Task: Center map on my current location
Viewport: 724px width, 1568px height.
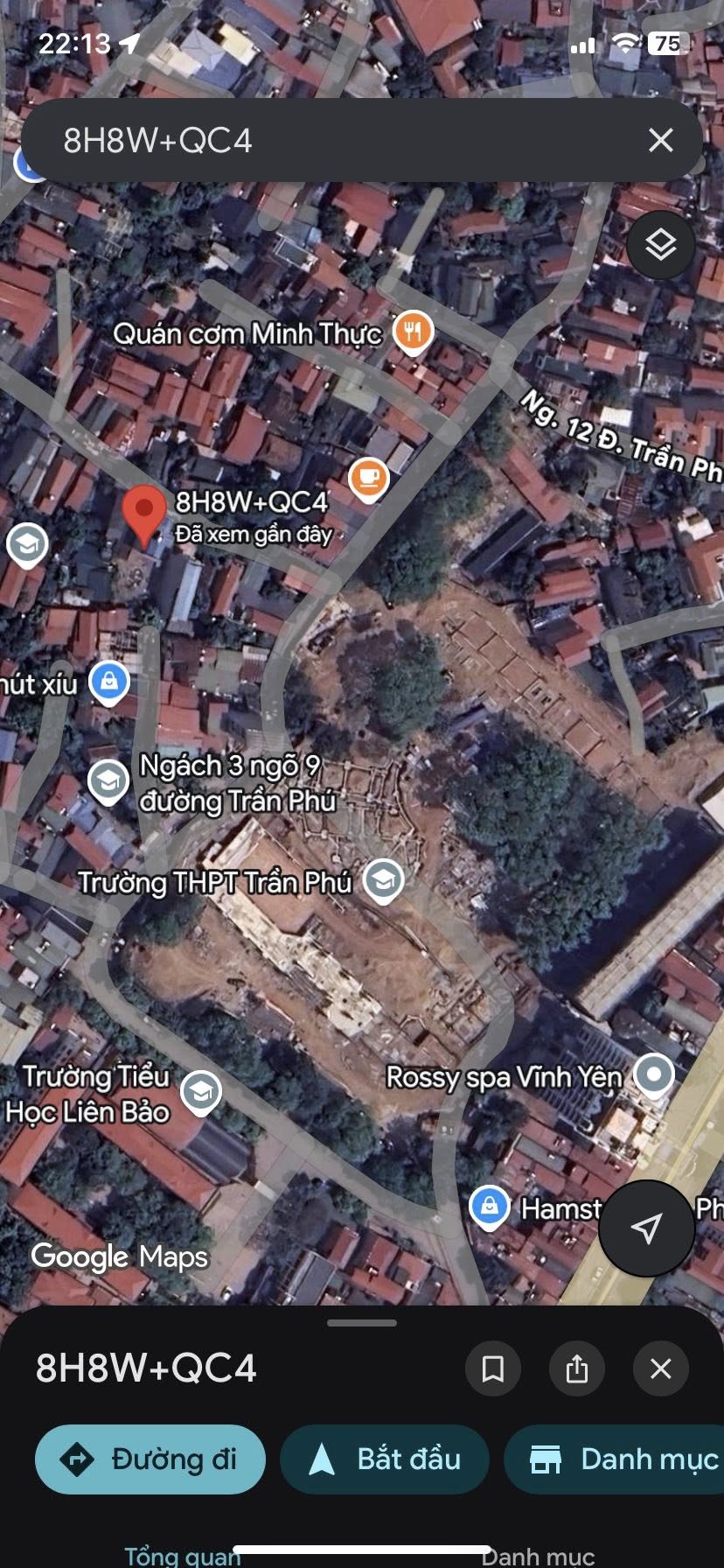Action: [x=646, y=1228]
